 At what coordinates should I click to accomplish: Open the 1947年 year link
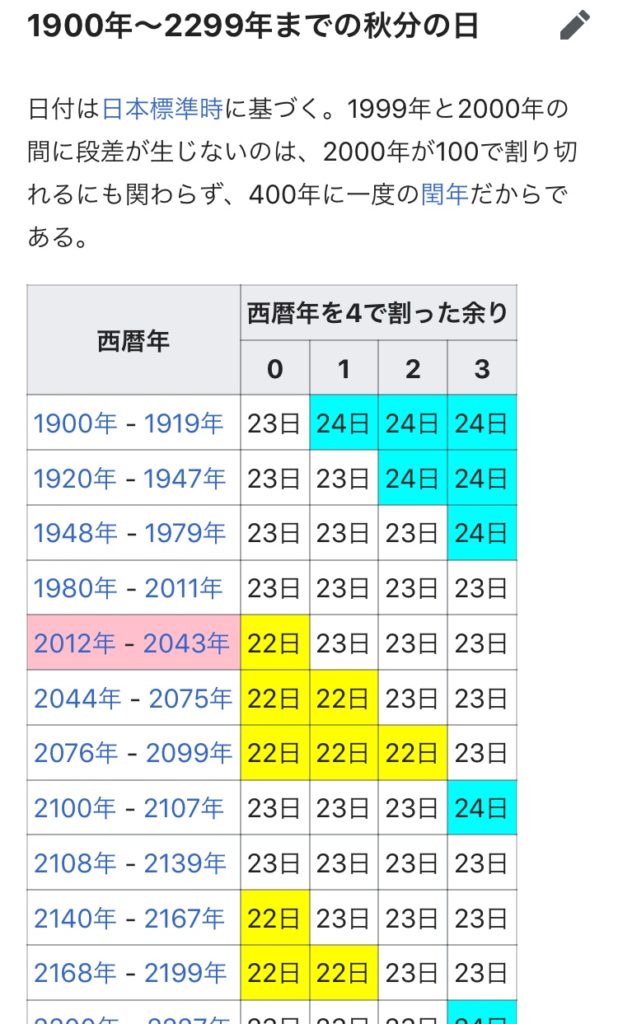click(x=186, y=478)
